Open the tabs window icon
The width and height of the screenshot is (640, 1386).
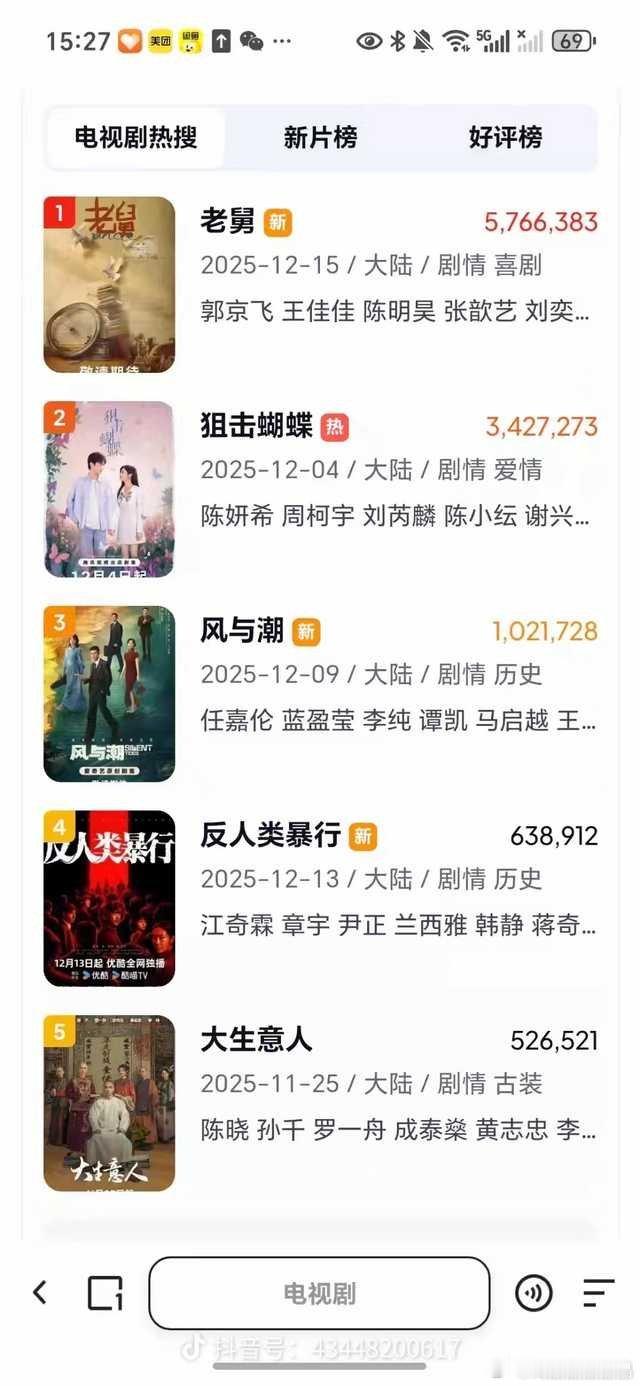105,1293
